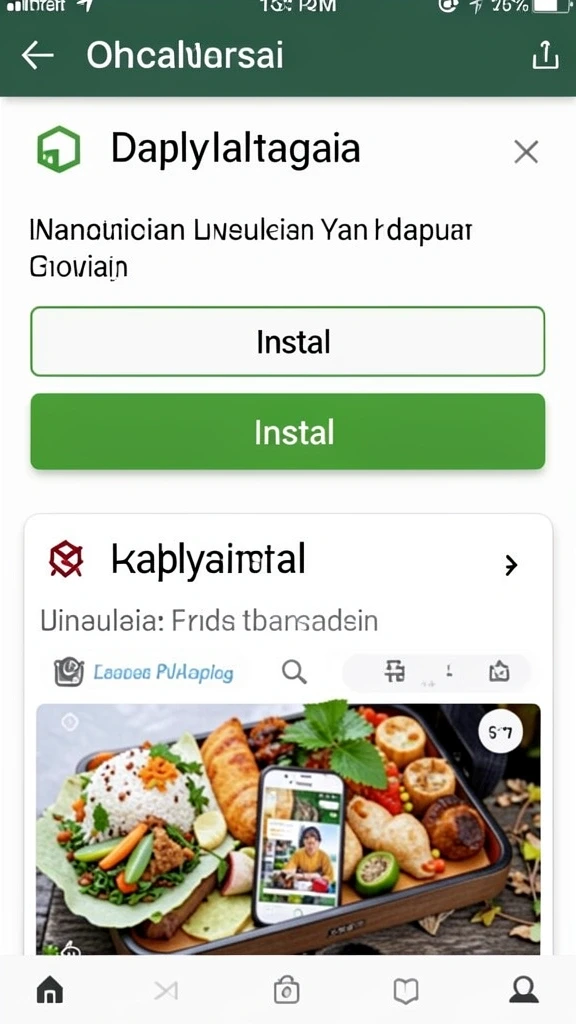
Task: Tap the outlined white Instal button
Action: (x=287, y=342)
